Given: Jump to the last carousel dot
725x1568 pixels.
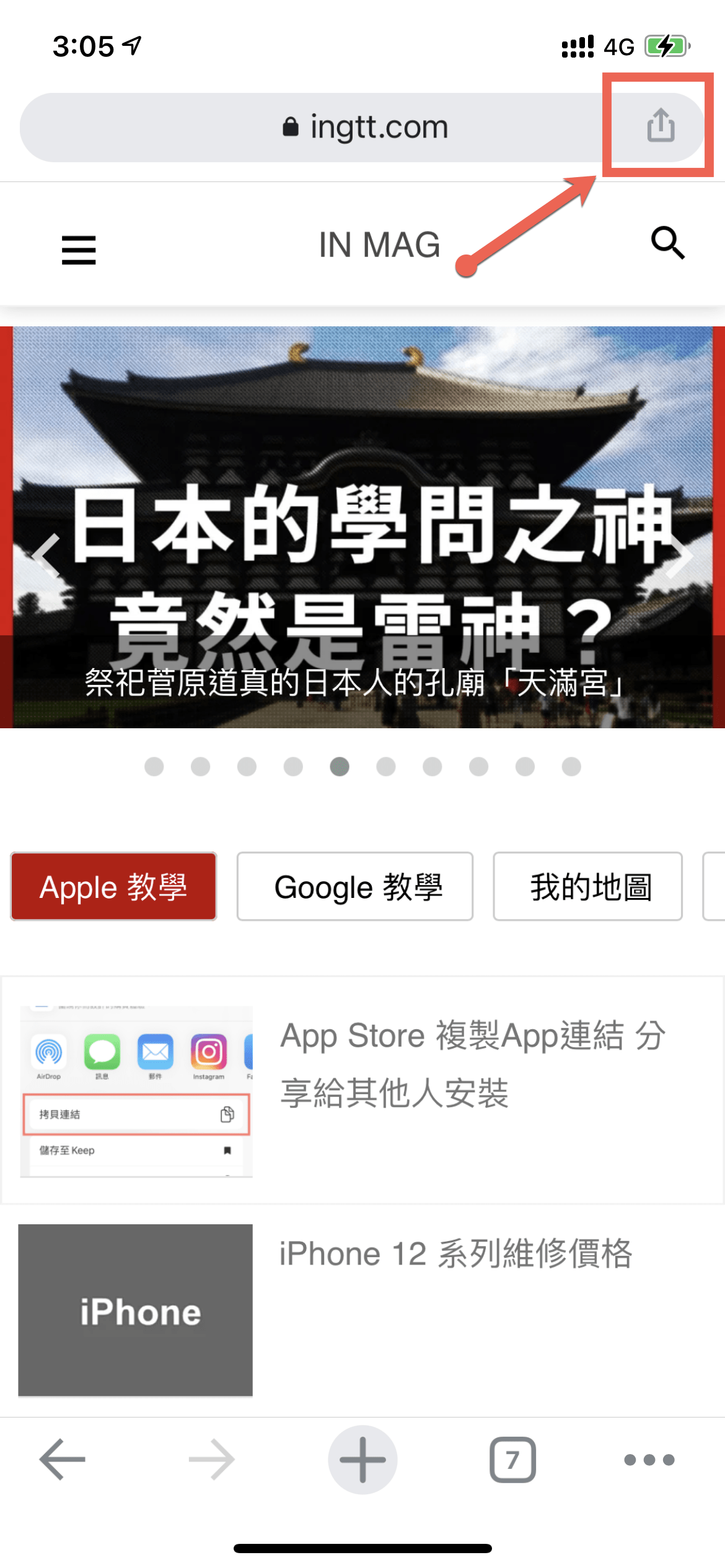Looking at the screenshot, I should (x=571, y=767).
